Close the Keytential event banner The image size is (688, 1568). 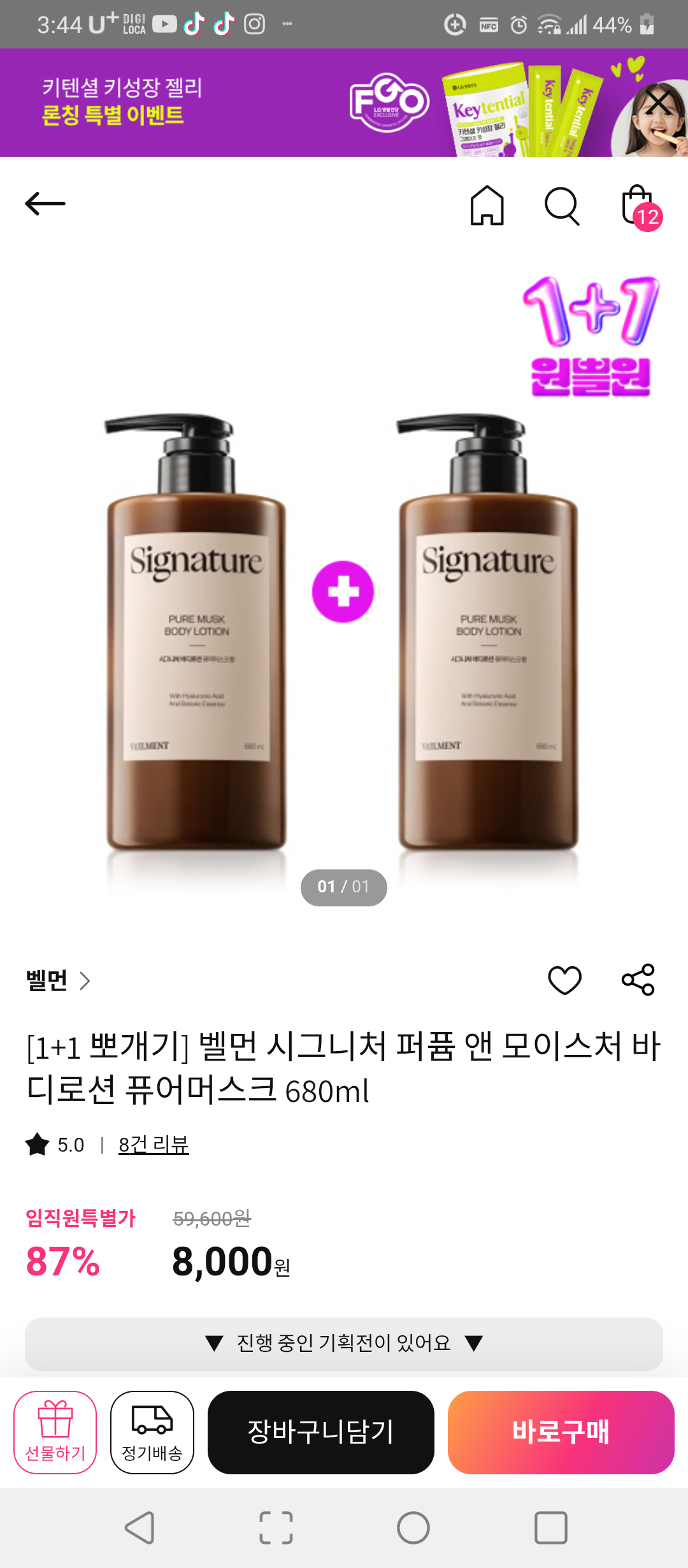coord(659,101)
